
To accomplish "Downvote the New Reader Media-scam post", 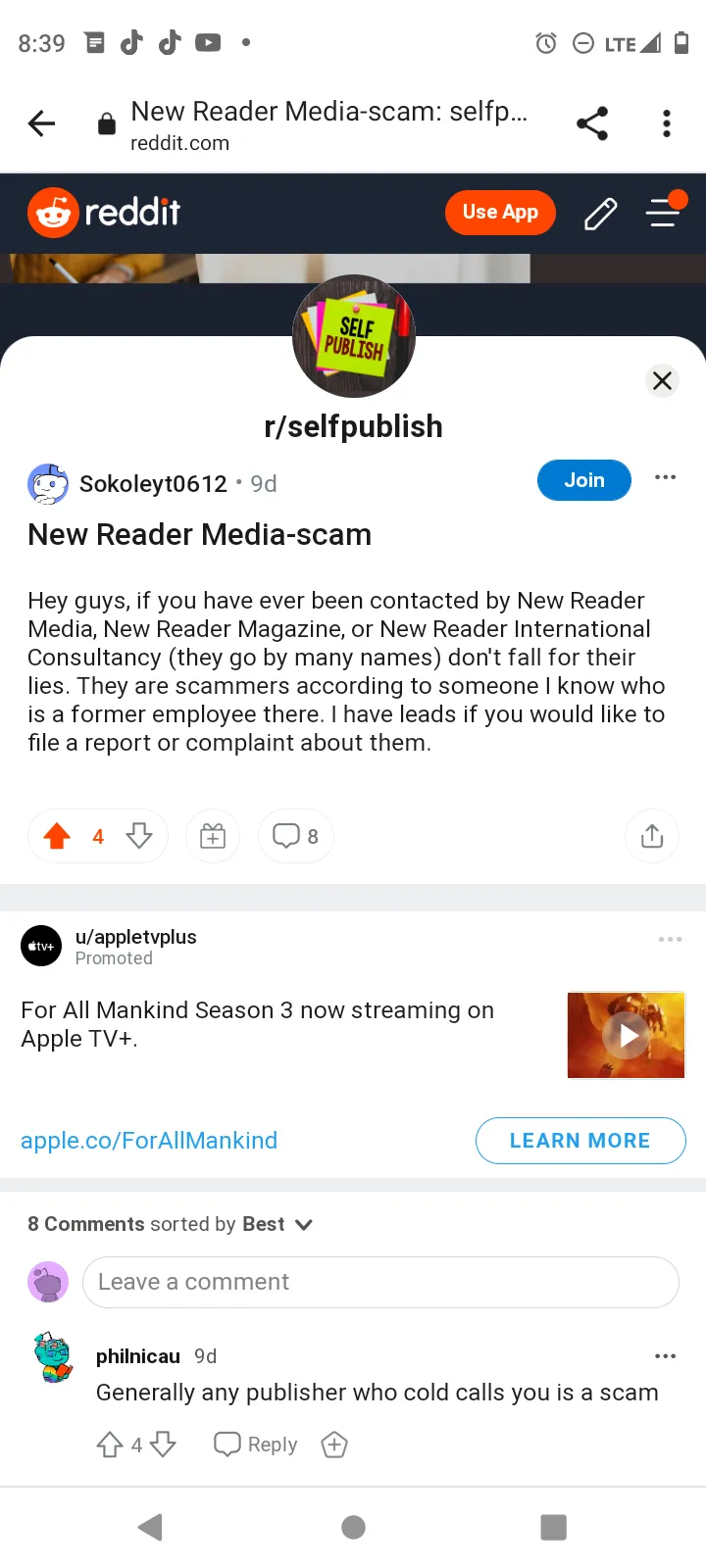I will [139, 836].
